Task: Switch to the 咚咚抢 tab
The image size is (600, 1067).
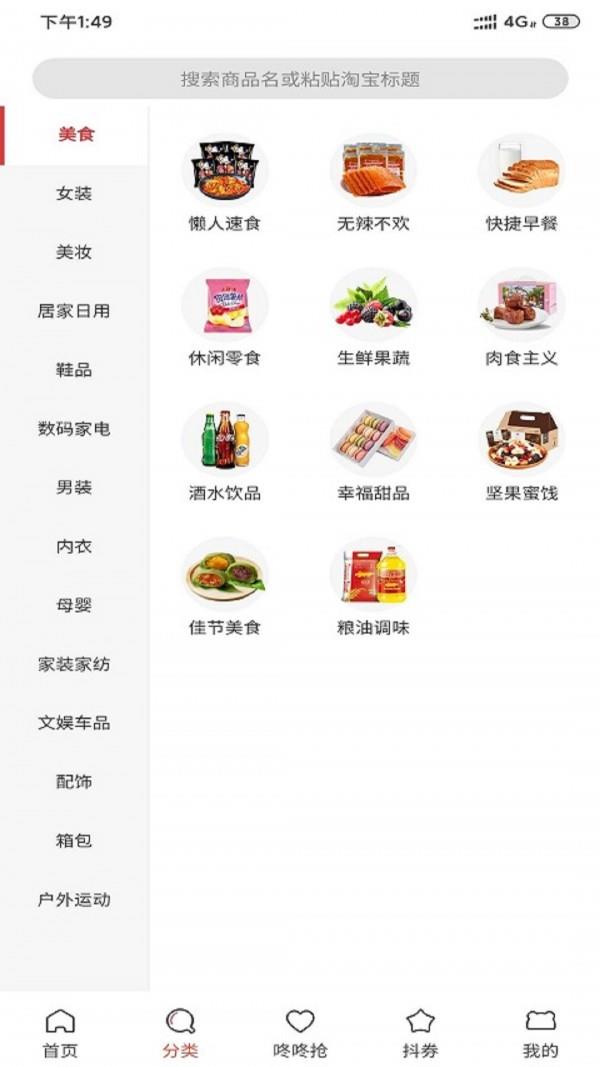Action: click(x=300, y=1033)
